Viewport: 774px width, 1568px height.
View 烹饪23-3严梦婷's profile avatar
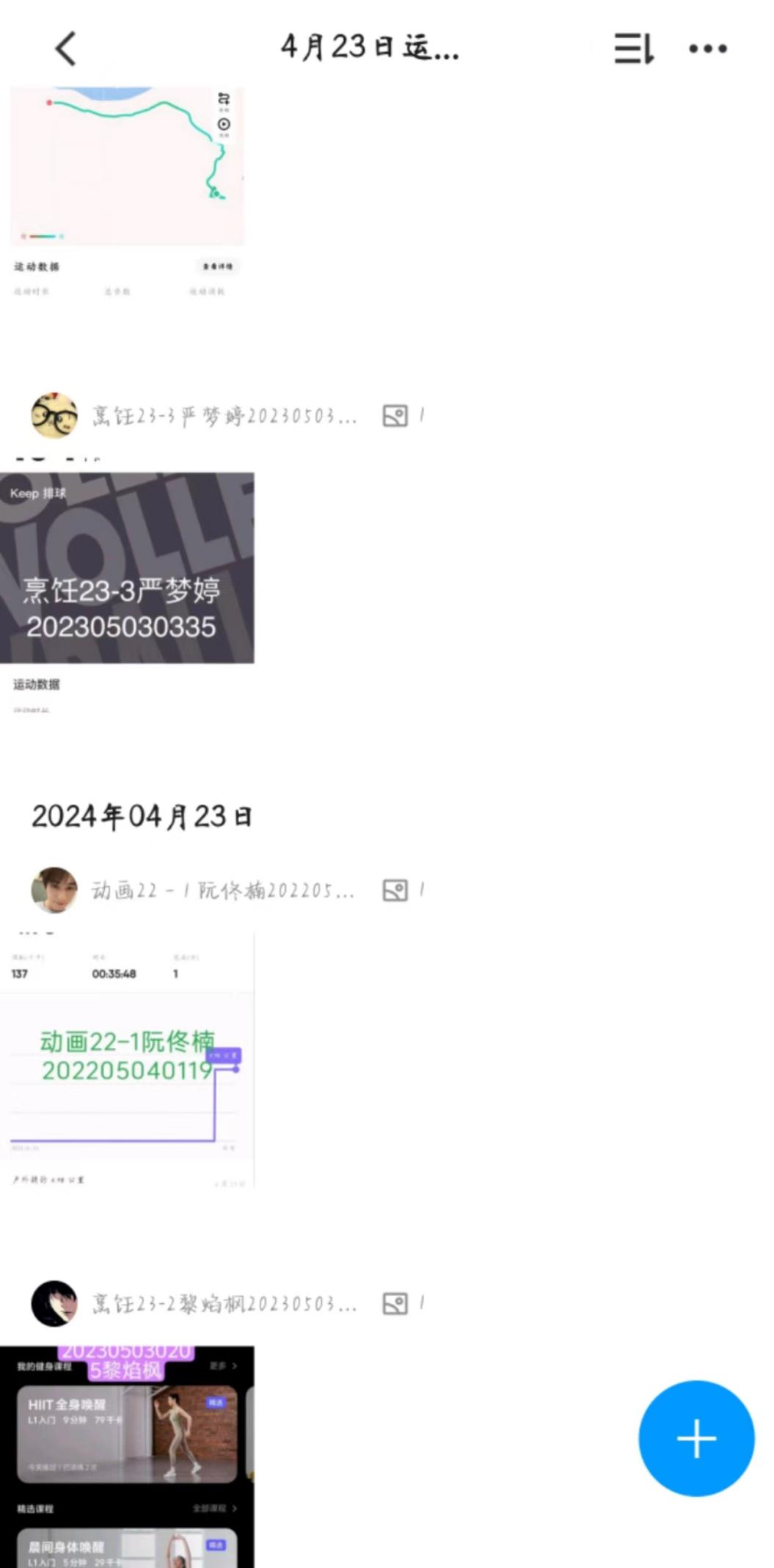point(54,416)
